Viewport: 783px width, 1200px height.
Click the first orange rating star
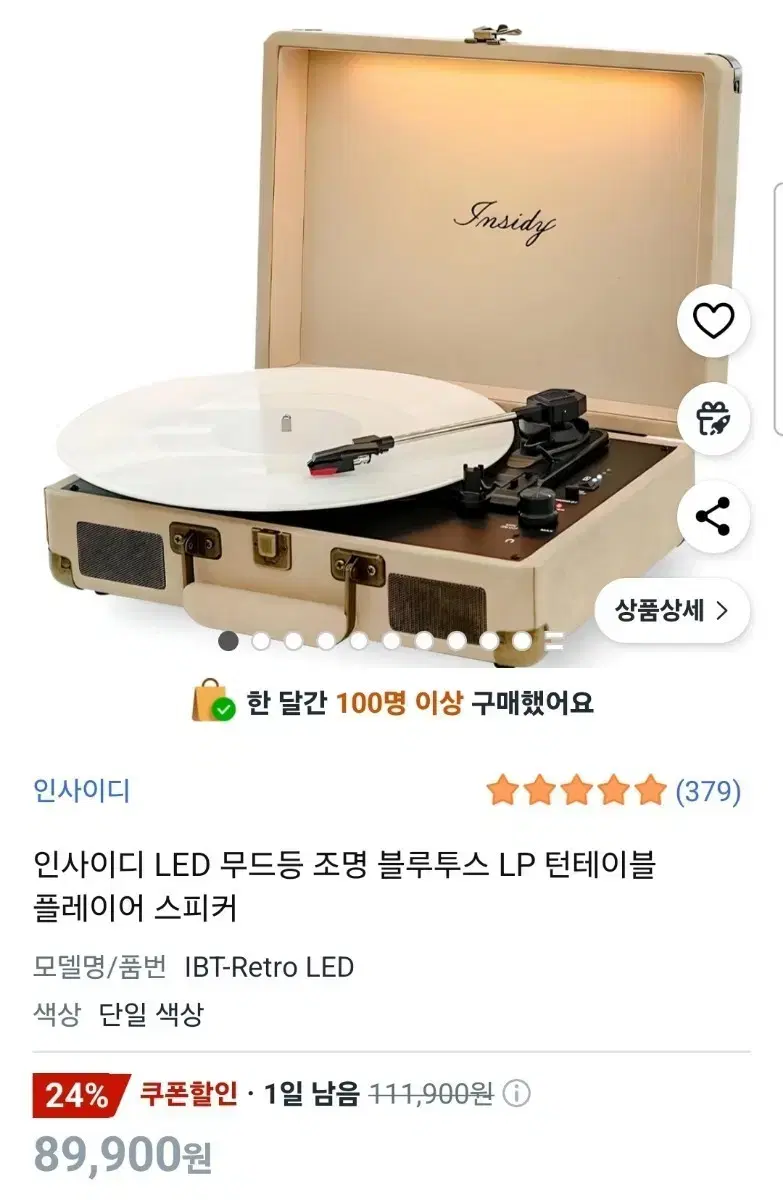pyautogui.click(x=501, y=790)
